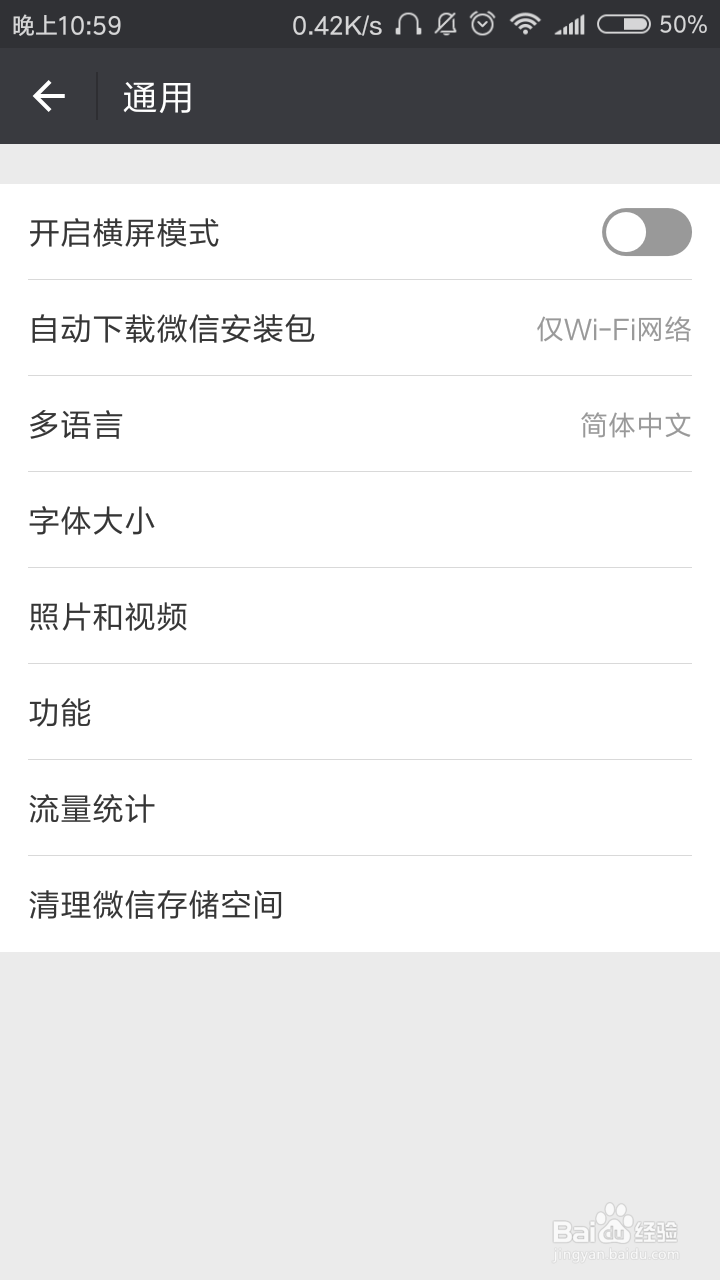Open 字体大小 to adjust font size

click(360, 521)
